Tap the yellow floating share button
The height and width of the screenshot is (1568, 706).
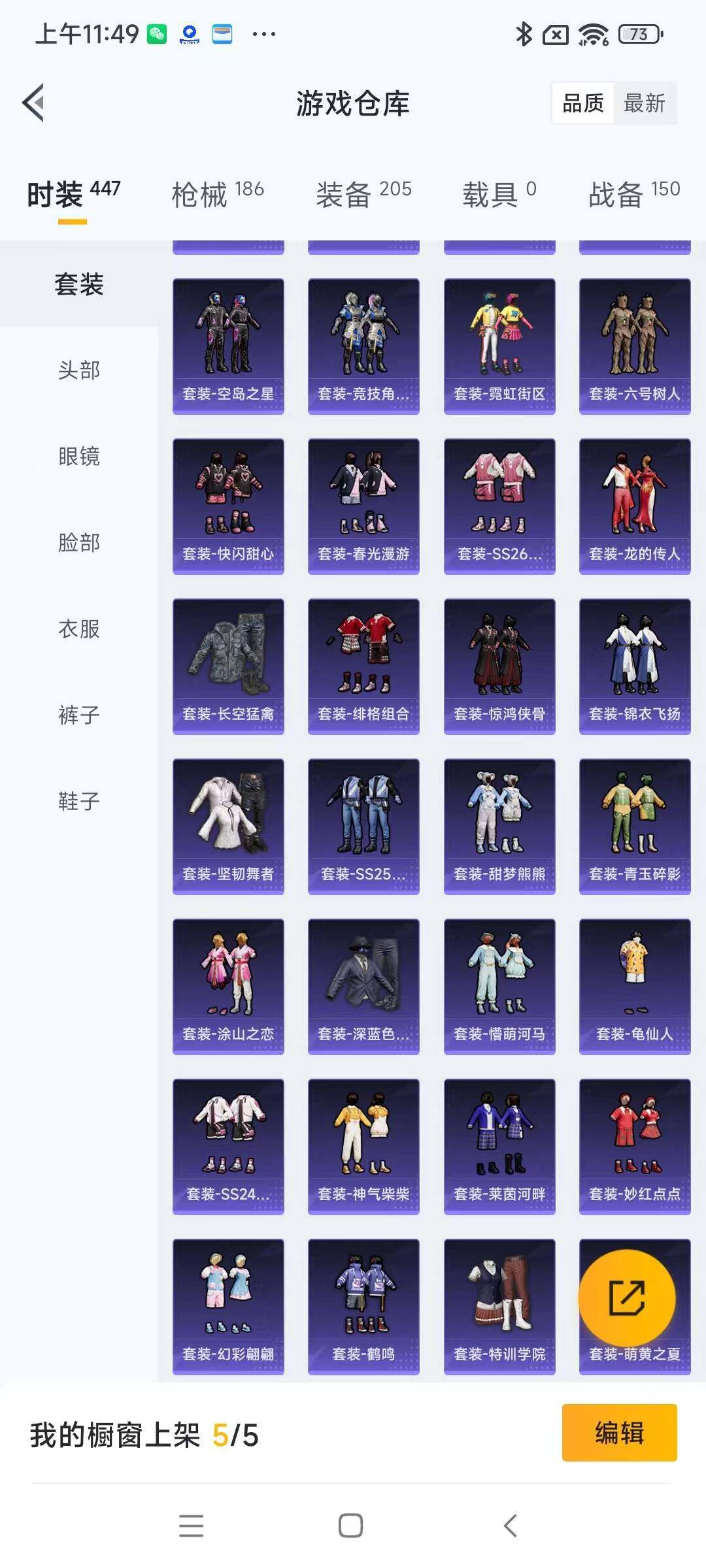pyautogui.click(x=627, y=1298)
